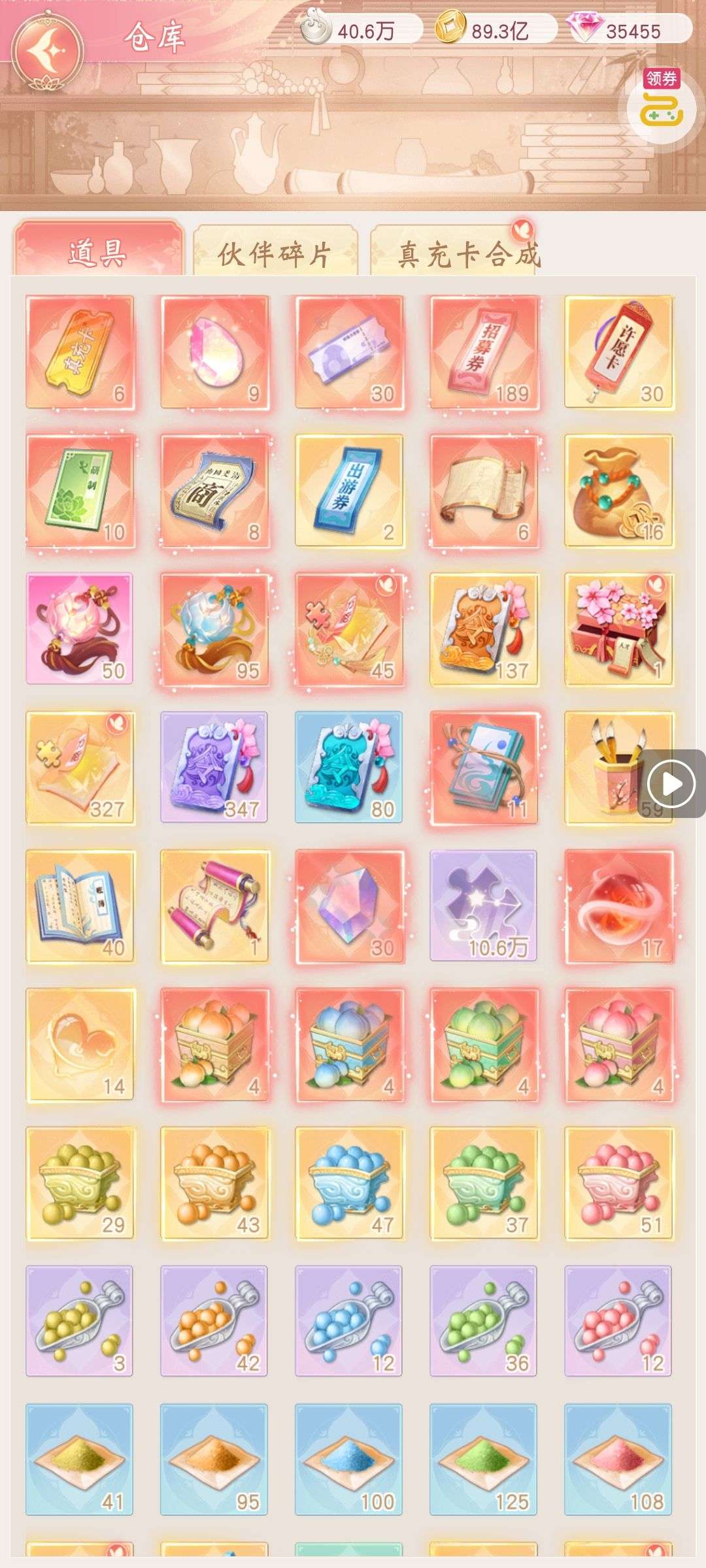
Task: Open the 领券 coupon button
Action: (662, 106)
